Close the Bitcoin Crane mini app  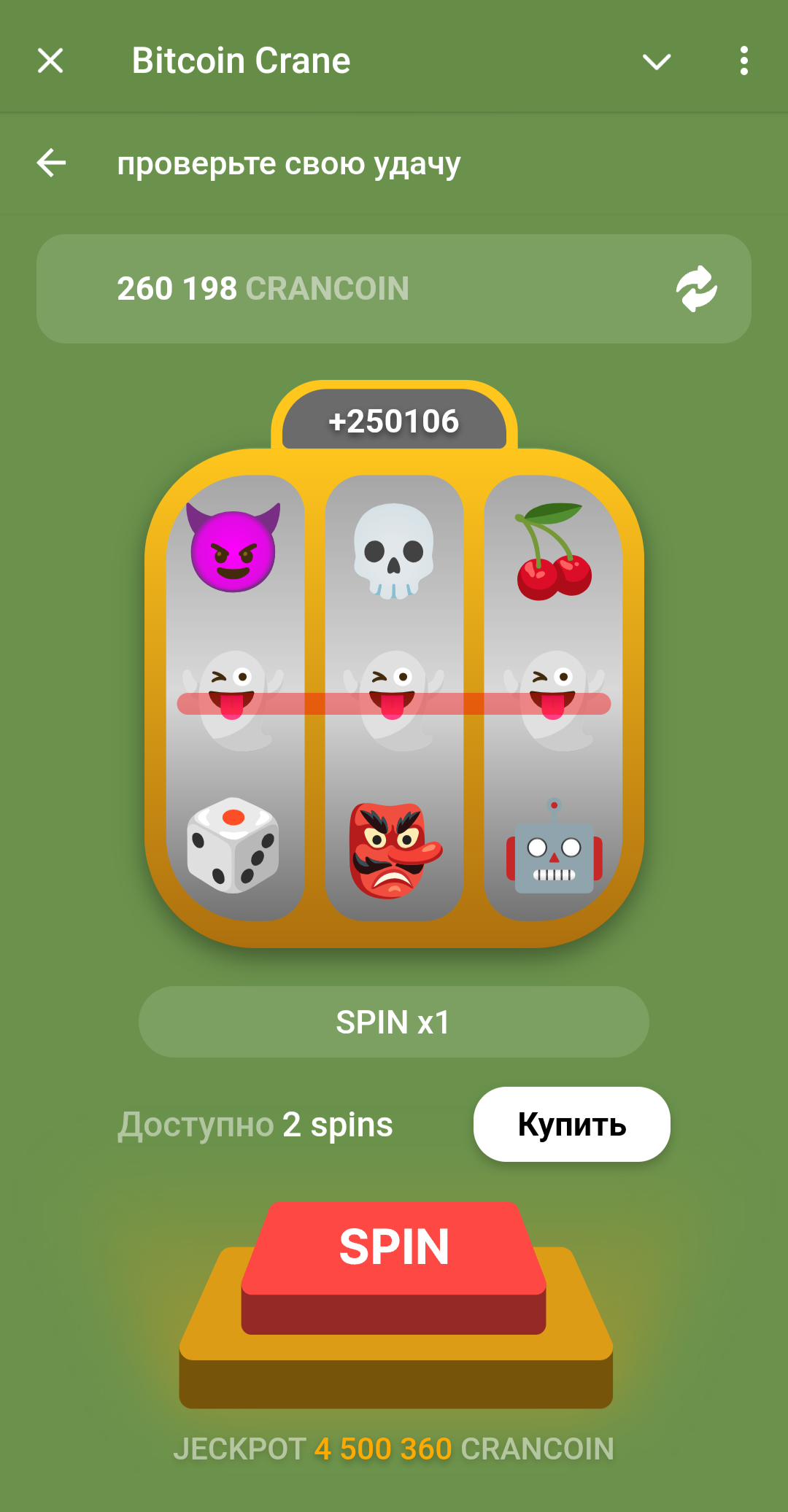point(50,61)
